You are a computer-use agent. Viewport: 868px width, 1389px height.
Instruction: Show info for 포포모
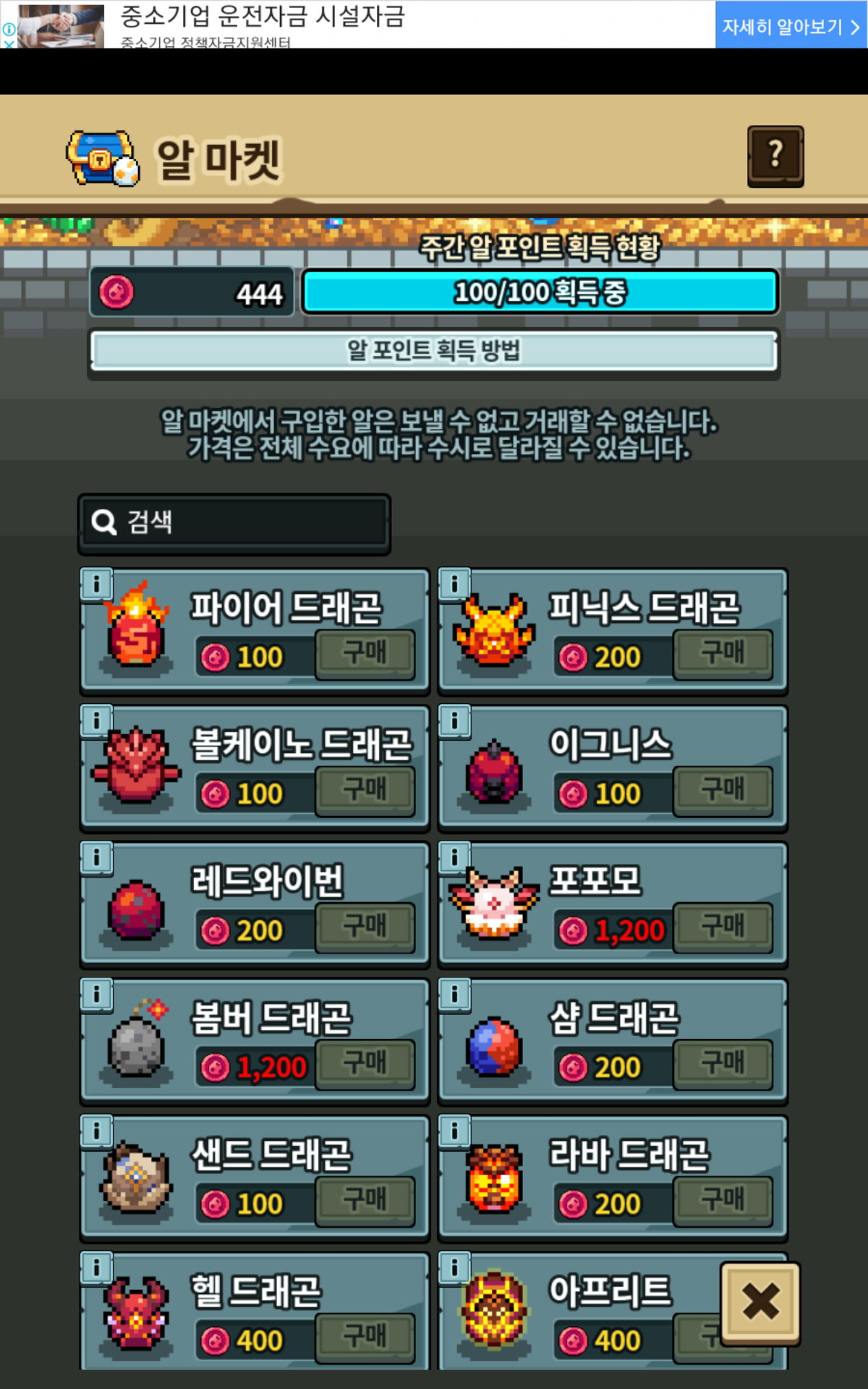(454, 857)
